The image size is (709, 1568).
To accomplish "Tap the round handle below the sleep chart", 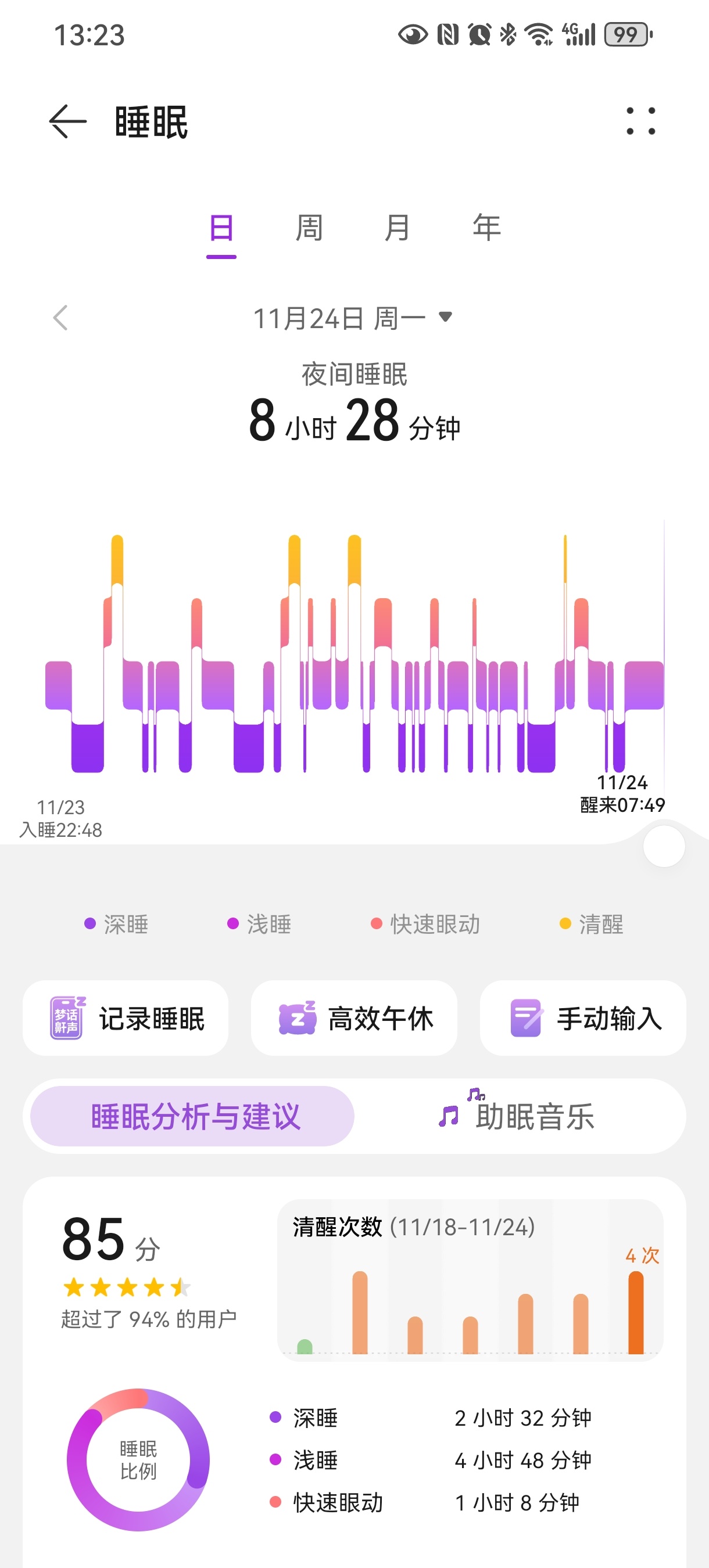I will pos(664,846).
